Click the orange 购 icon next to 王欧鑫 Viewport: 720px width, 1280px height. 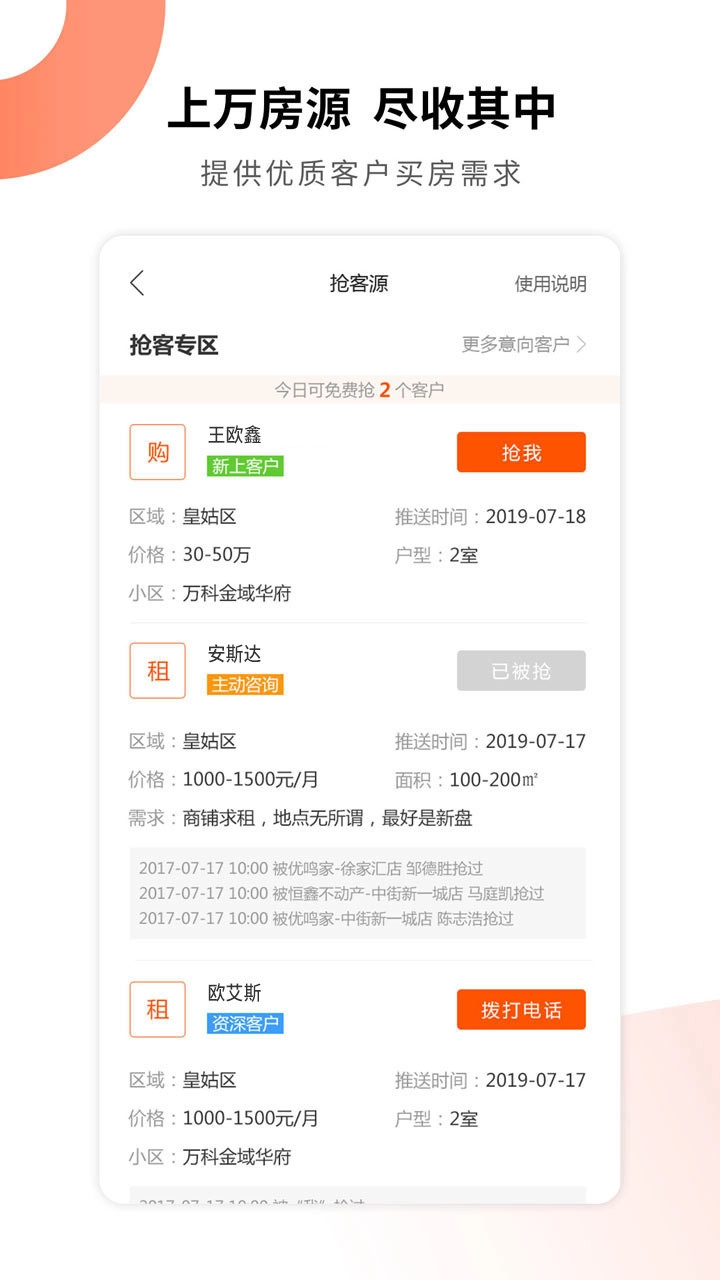coord(157,452)
